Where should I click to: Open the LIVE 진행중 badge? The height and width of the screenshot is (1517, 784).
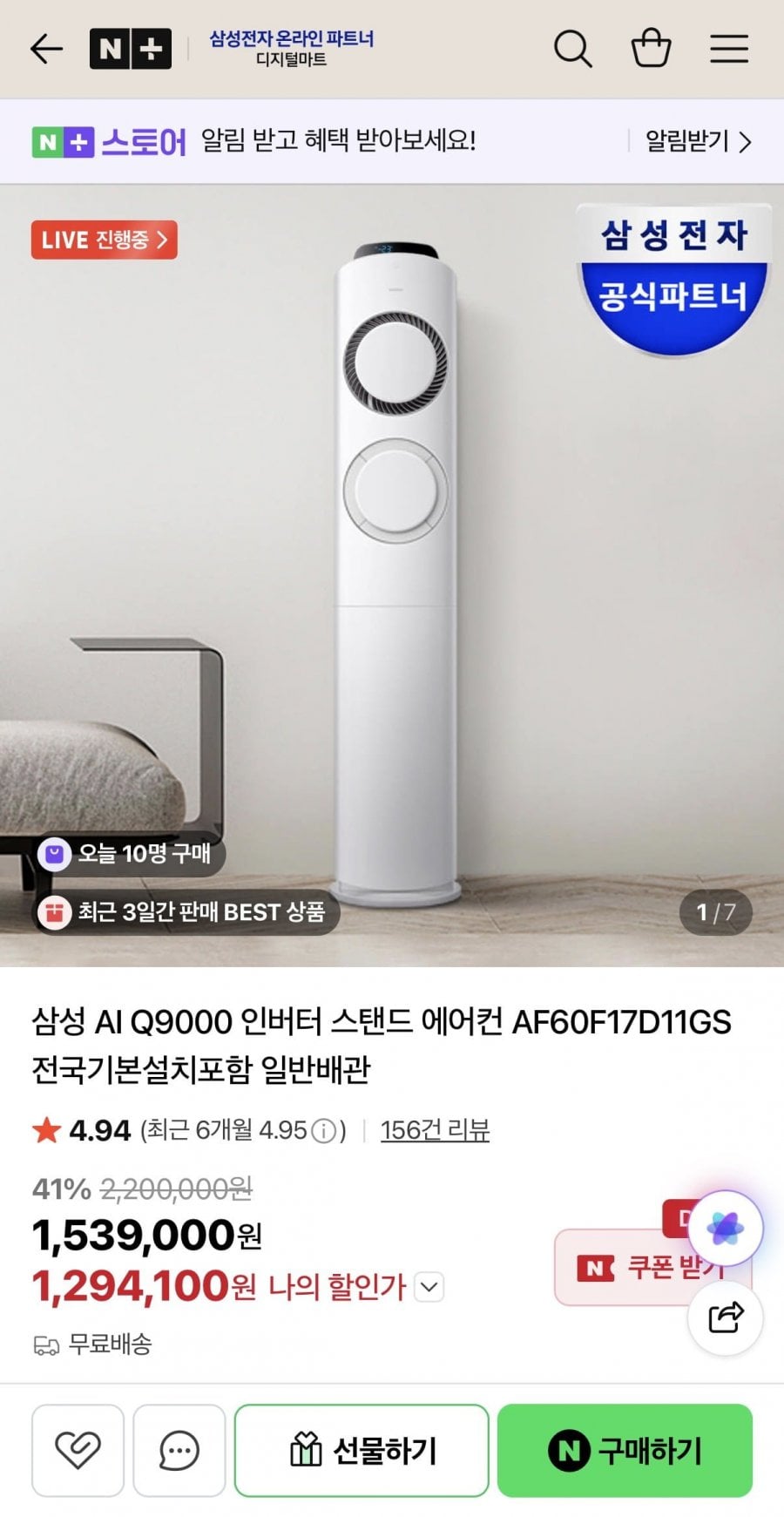click(105, 240)
